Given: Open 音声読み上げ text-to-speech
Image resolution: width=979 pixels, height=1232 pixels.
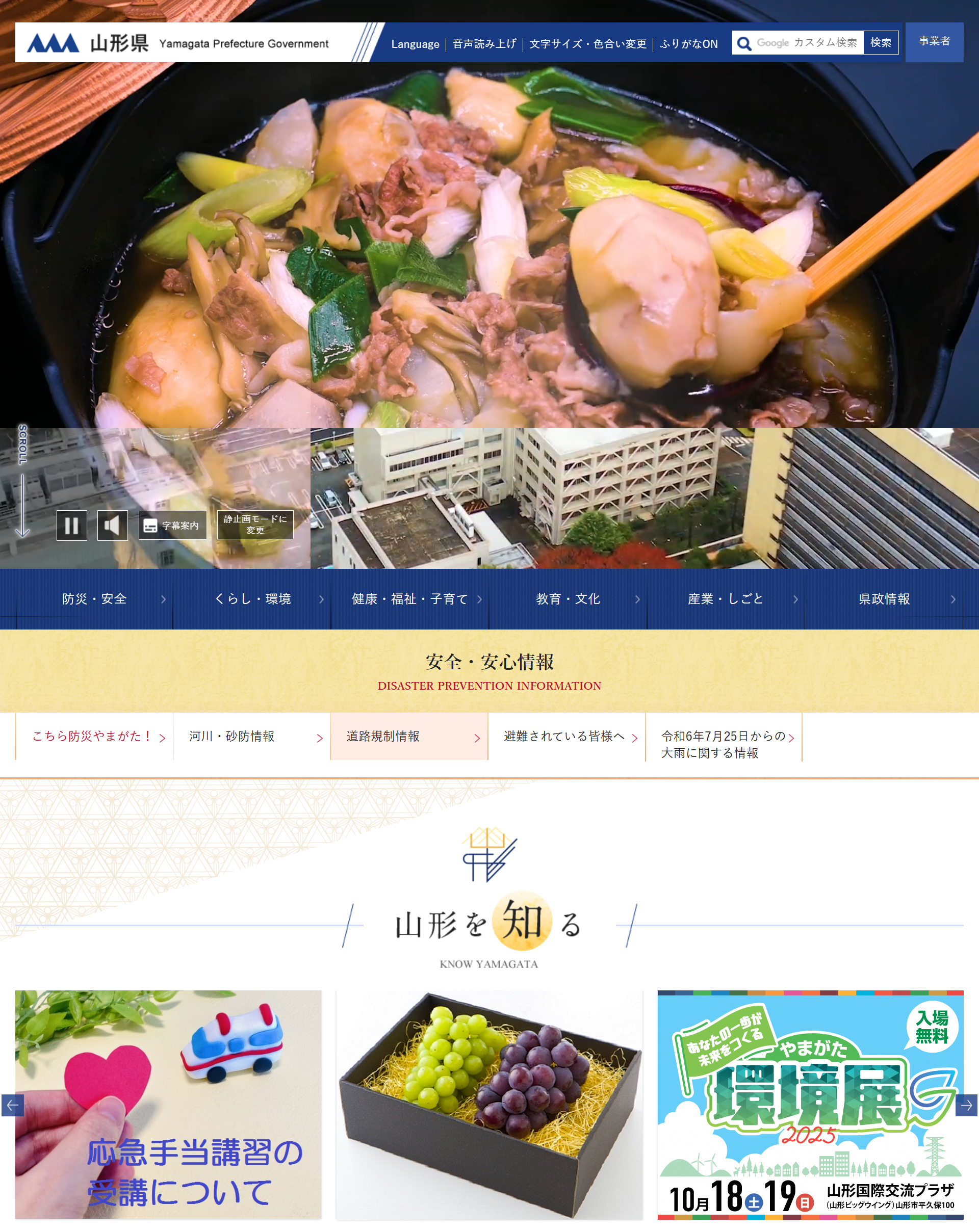Looking at the screenshot, I should click(484, 44).
